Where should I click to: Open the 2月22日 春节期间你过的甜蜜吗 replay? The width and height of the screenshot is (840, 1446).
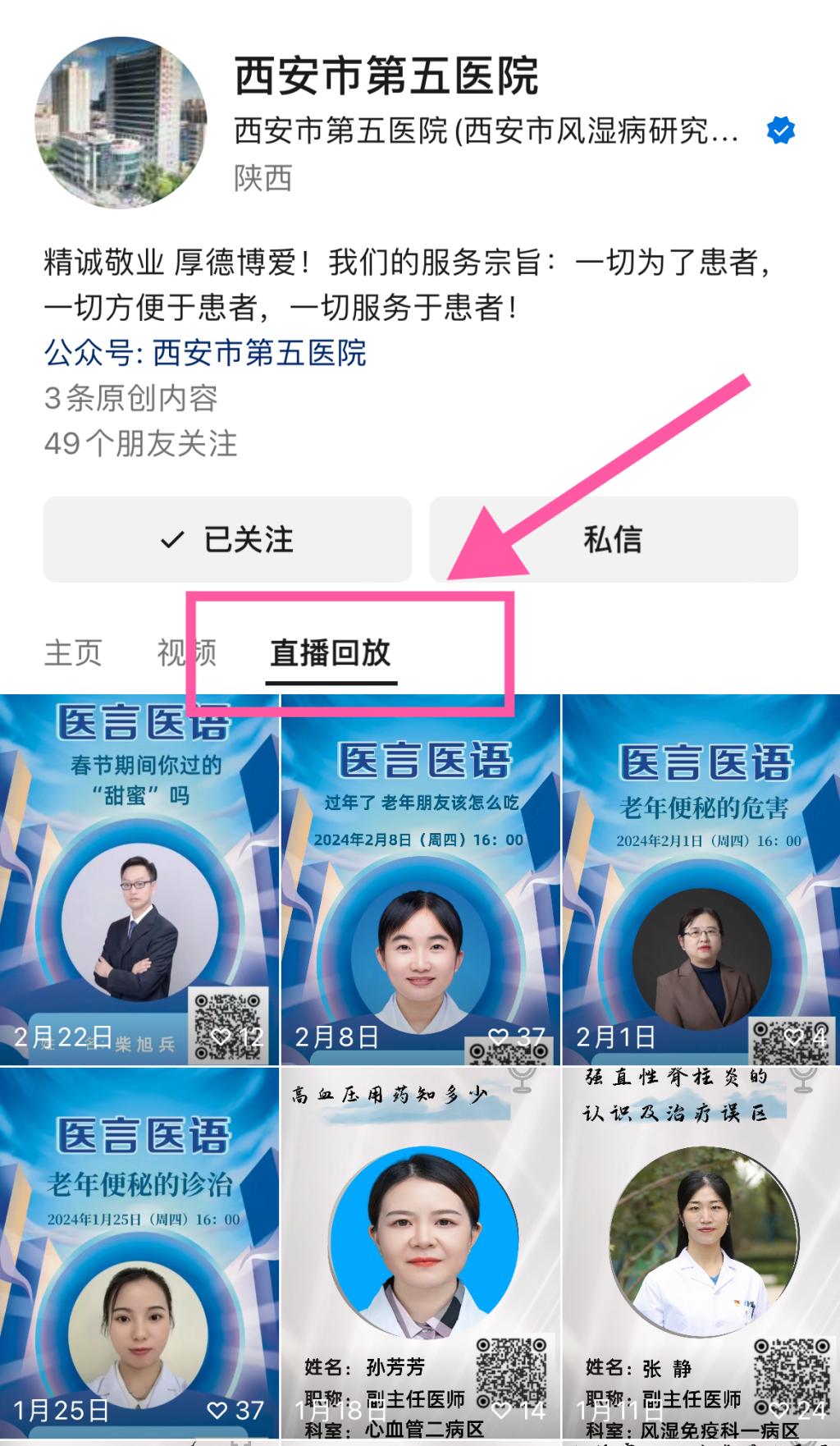139,880
